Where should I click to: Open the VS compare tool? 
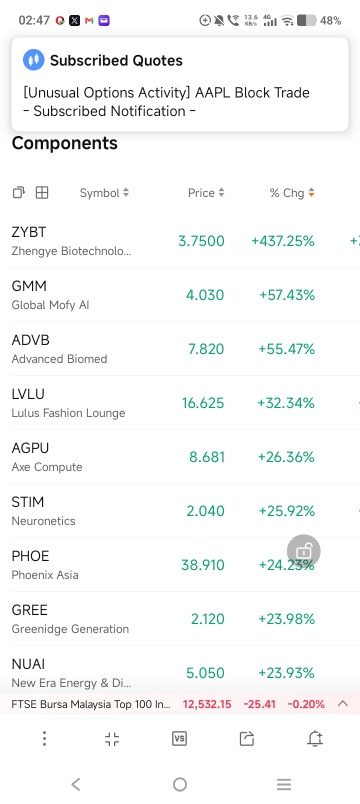point(179,738)
